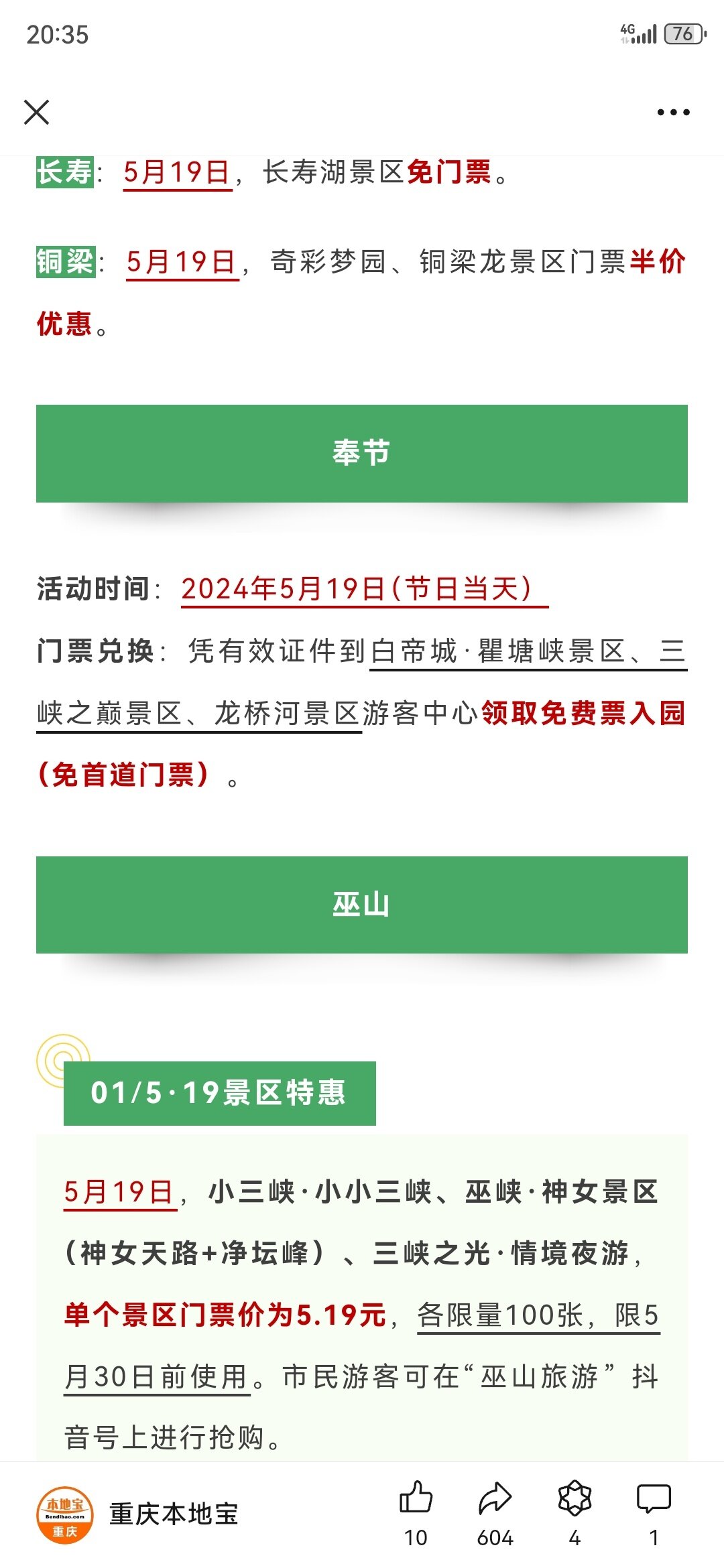The image size is (724, 1568).
Task: Close the article page
Action: click(36, 112)
